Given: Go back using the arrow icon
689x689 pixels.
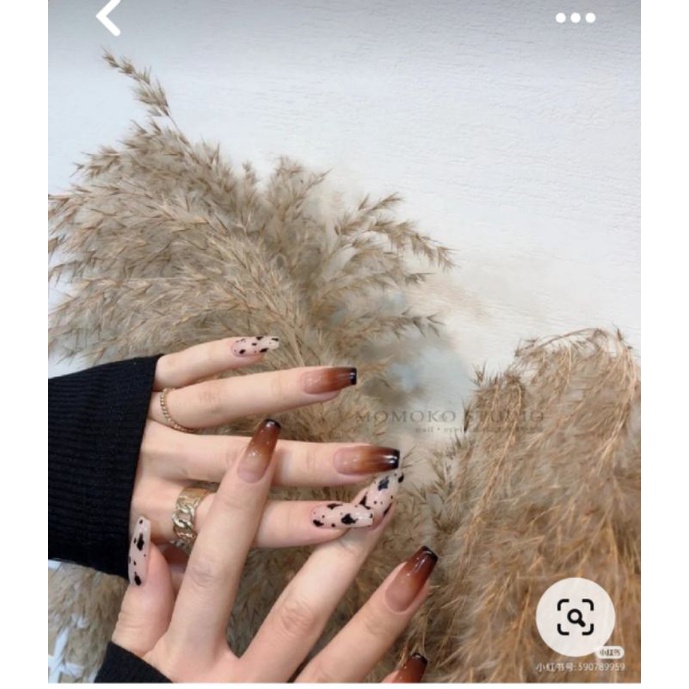Looking at the screenshot, I should pyautogui.click(x=108, y=17).
